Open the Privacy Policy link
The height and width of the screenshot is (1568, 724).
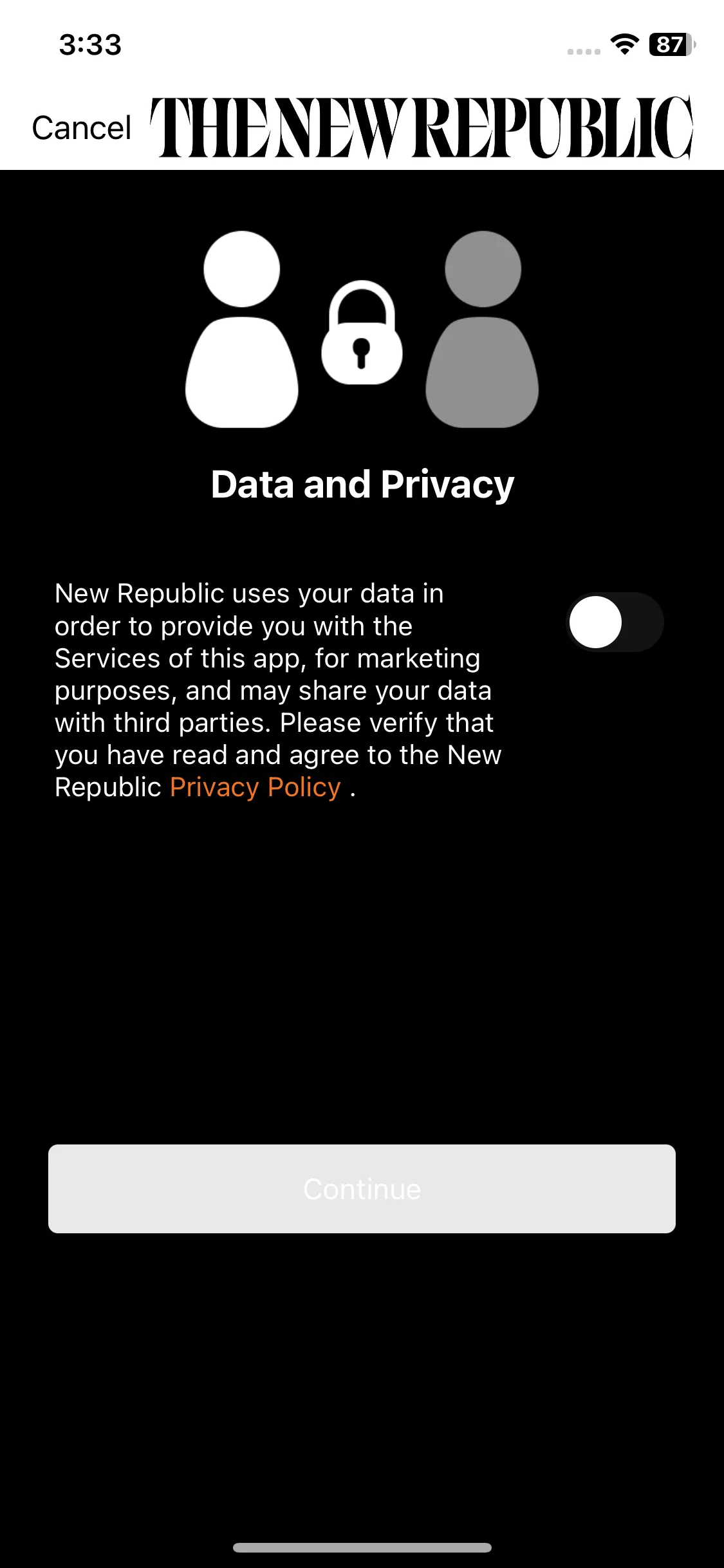point(255,787)
